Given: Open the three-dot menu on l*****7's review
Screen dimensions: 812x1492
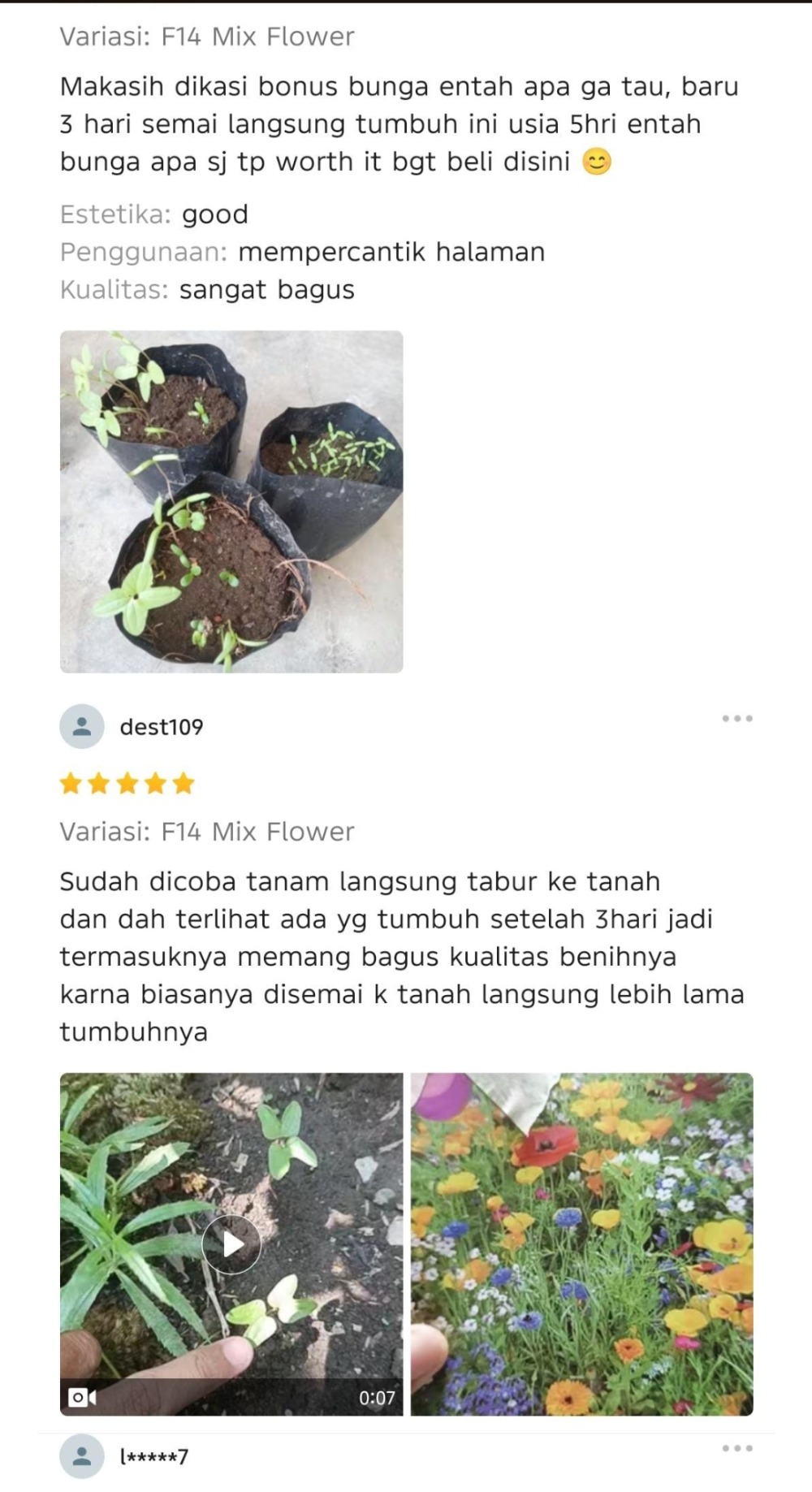Looking at the screenshot, I should tap(737, 1448).
